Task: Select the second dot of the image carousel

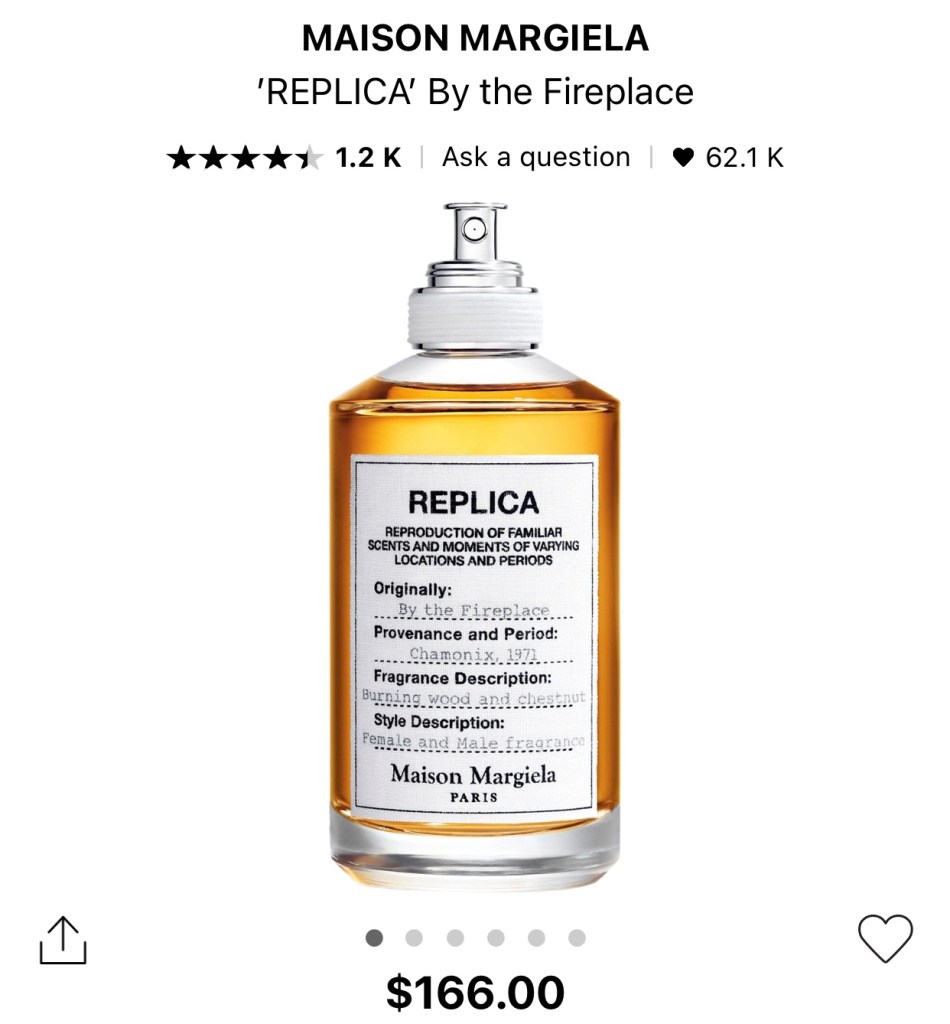Action: (415, 938)
